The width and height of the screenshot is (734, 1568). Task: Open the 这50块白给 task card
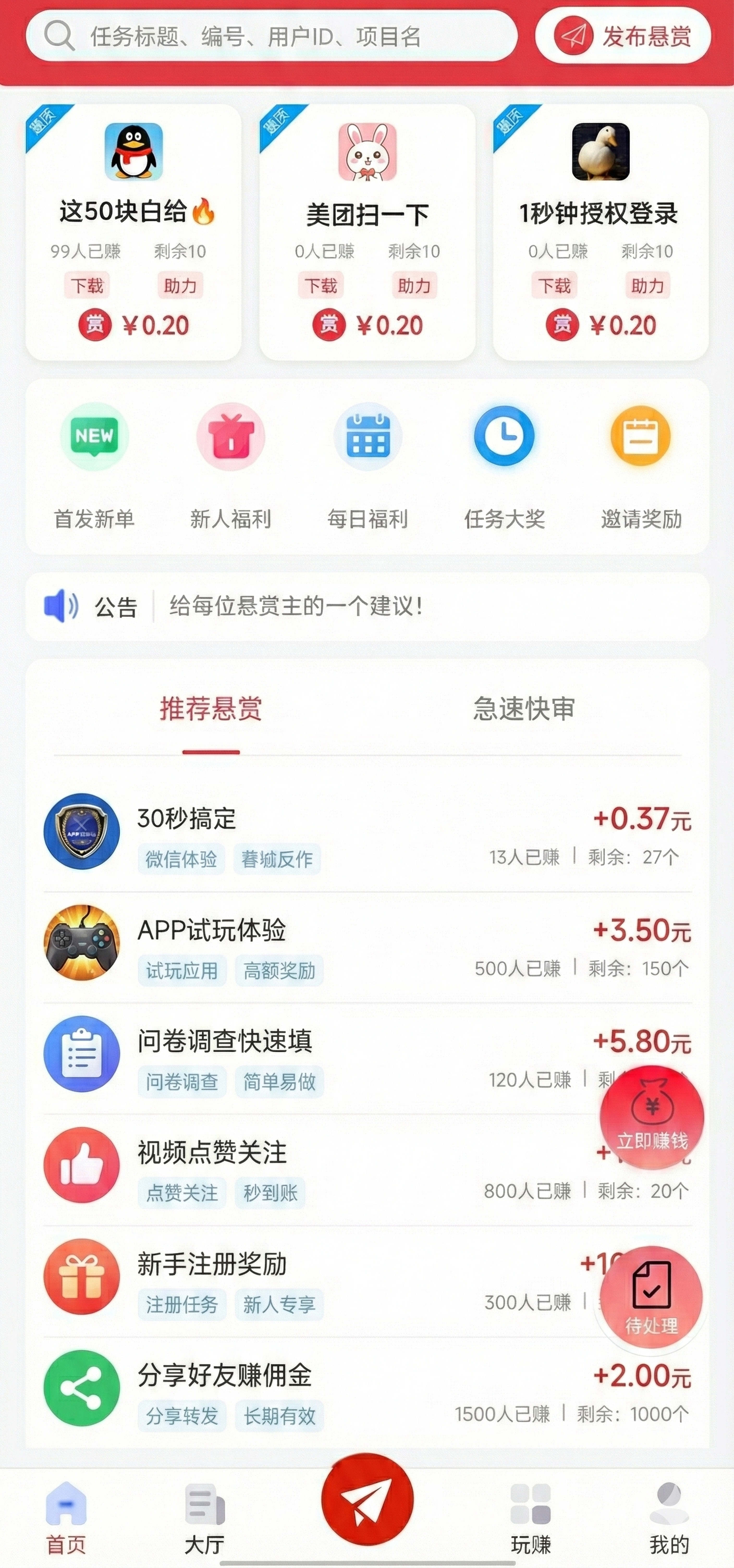133,231
